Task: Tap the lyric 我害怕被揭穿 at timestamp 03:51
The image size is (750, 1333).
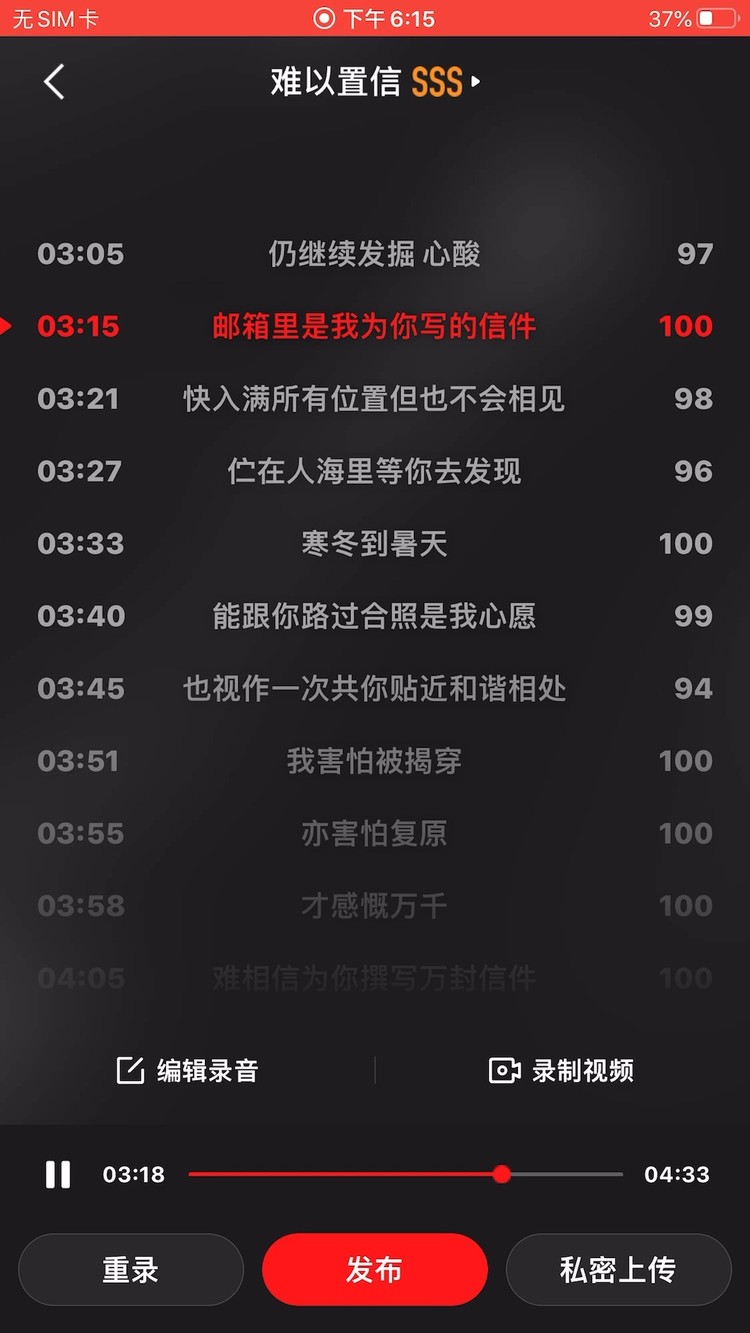Action: 374,761
